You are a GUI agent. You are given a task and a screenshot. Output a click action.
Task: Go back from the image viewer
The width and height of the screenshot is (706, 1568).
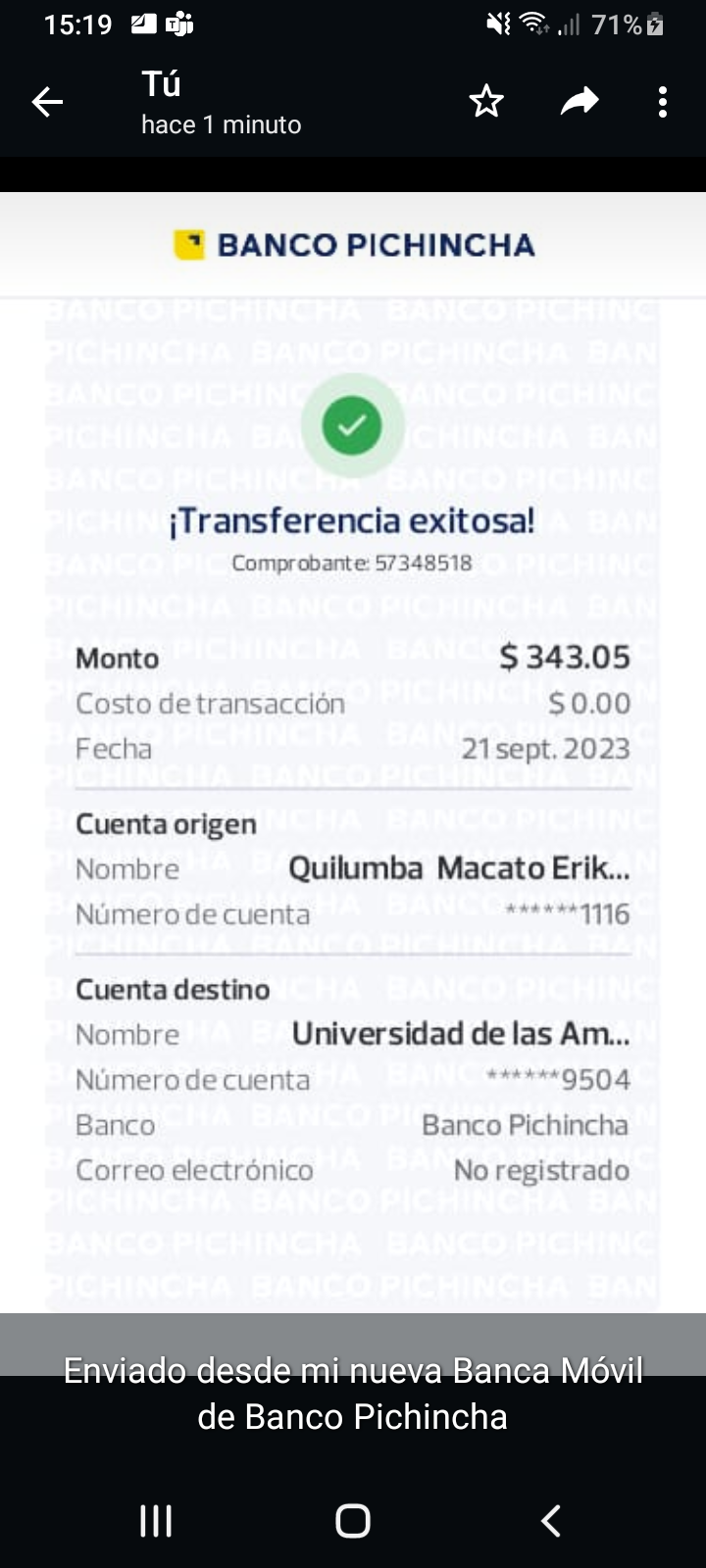(x=47, y=102)
